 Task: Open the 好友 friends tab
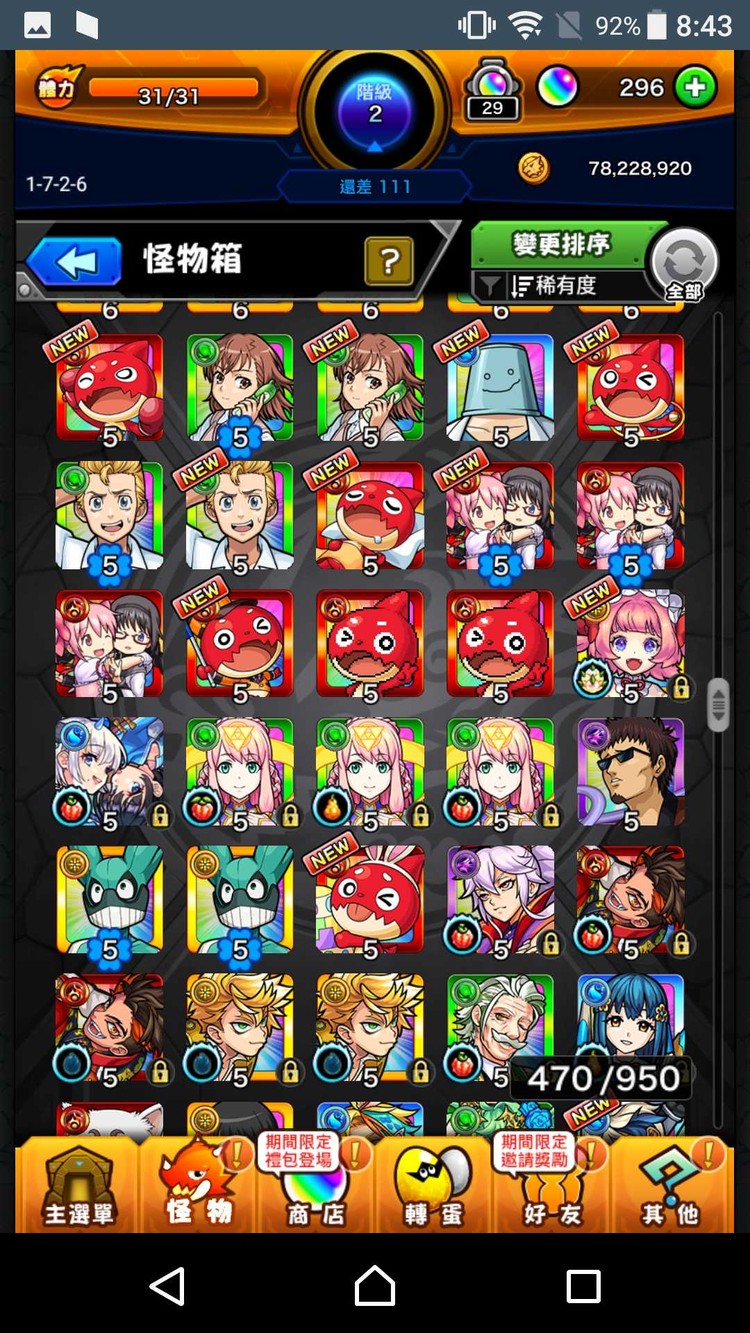(551, 1186)
